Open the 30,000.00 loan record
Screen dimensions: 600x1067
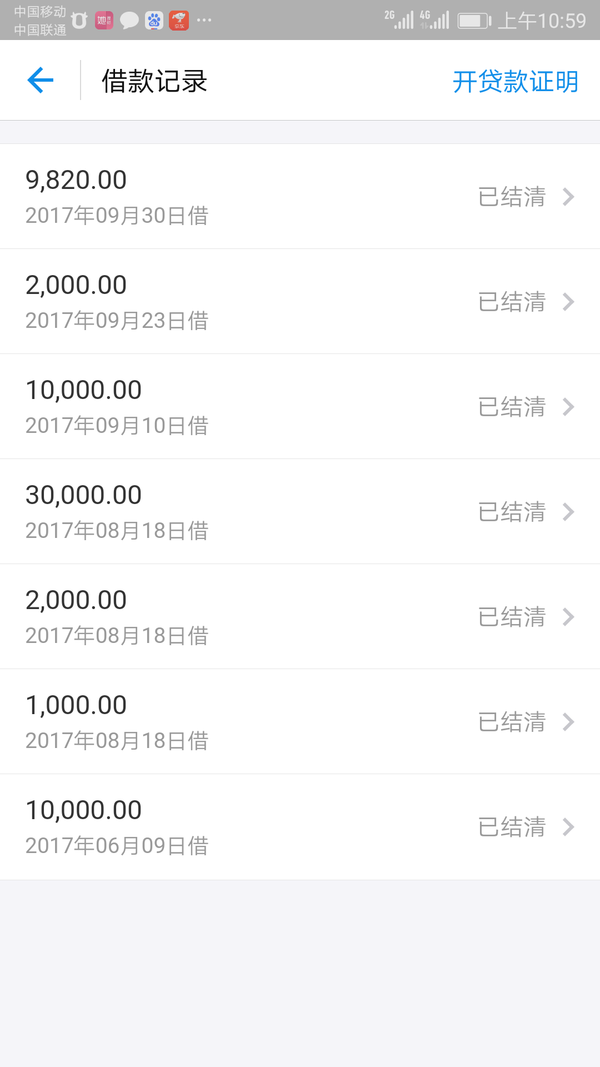(300, 512)
